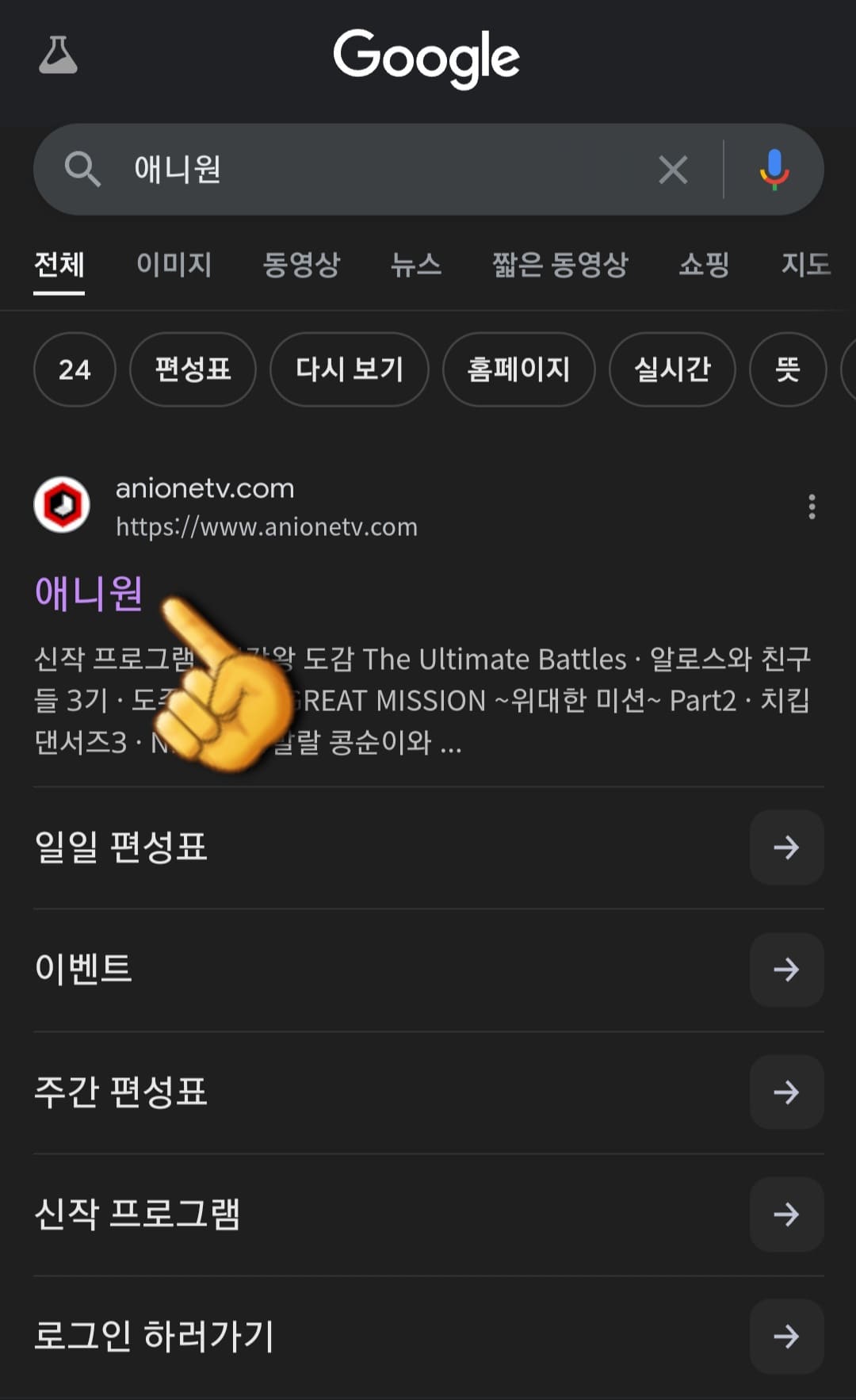Toggle the 홈페이지 filter chip

518,369
